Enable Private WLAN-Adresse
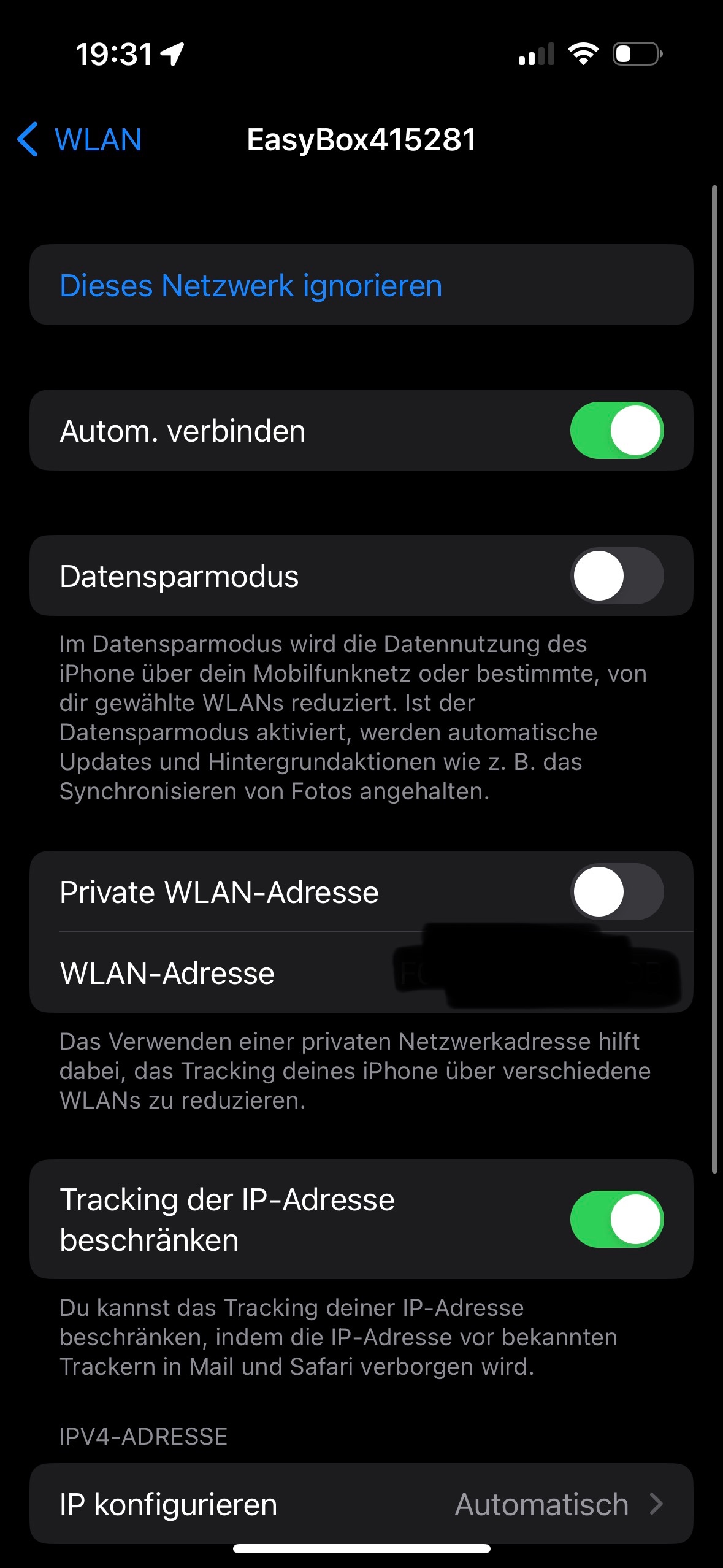 pos(617,891)
